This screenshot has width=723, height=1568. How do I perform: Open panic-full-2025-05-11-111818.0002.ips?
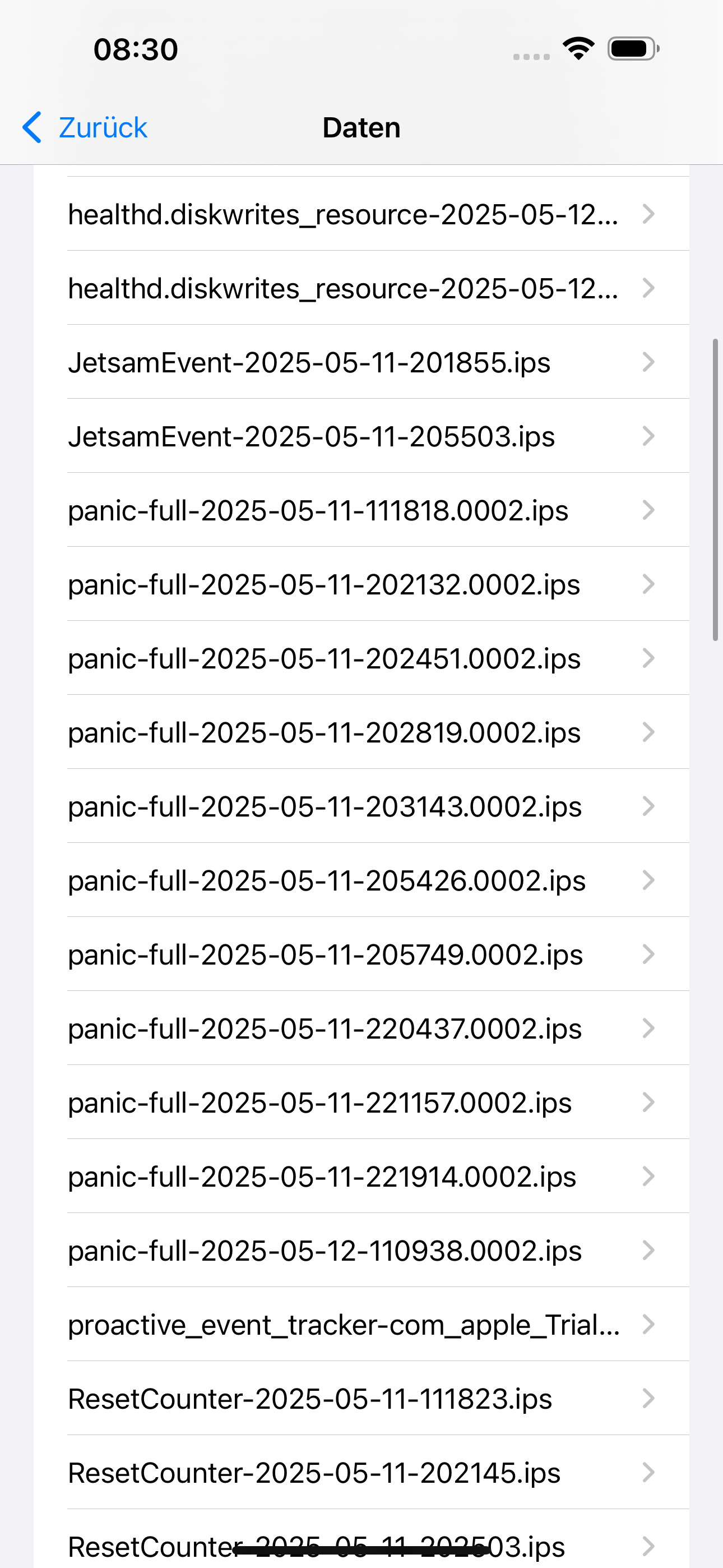[x=361, y=510]
